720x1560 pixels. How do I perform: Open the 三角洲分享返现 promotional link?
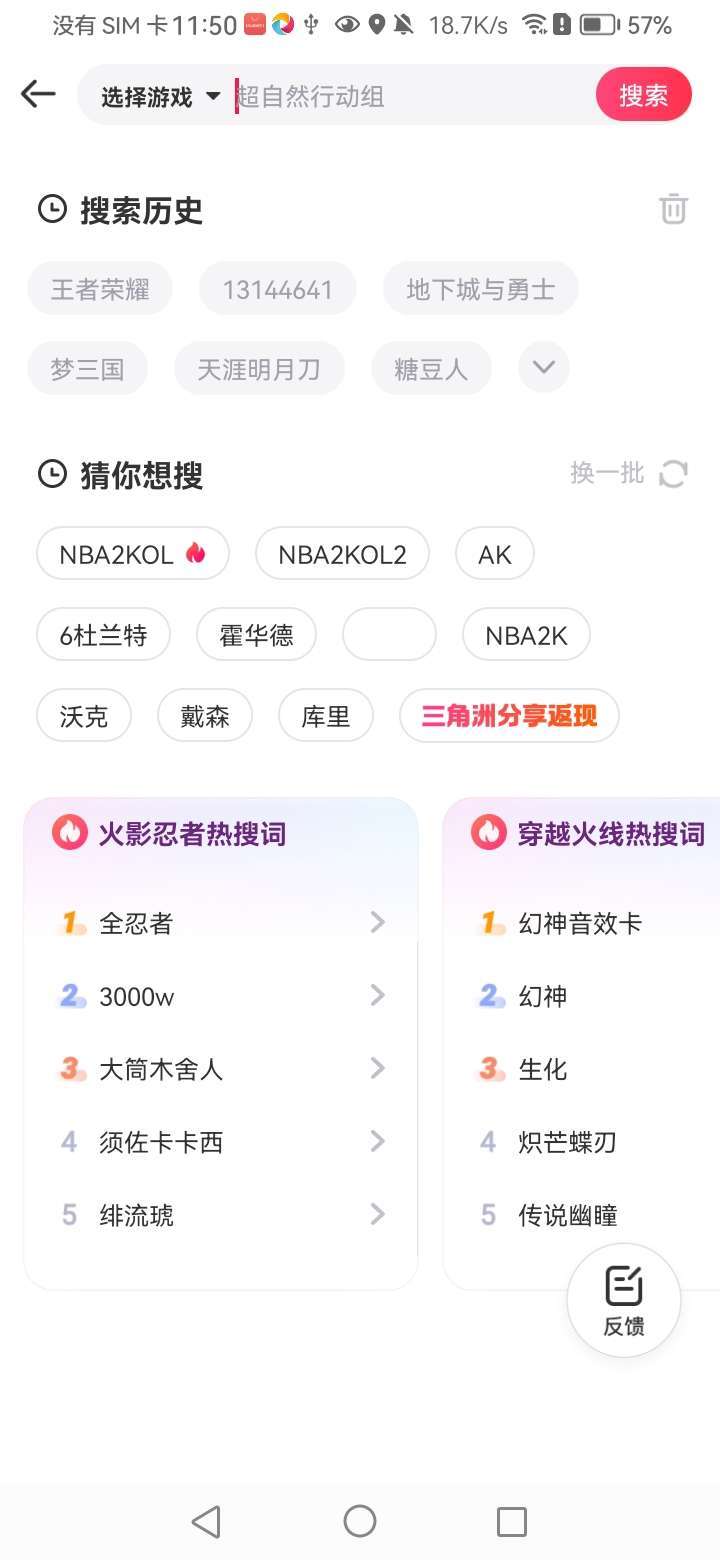508,715
